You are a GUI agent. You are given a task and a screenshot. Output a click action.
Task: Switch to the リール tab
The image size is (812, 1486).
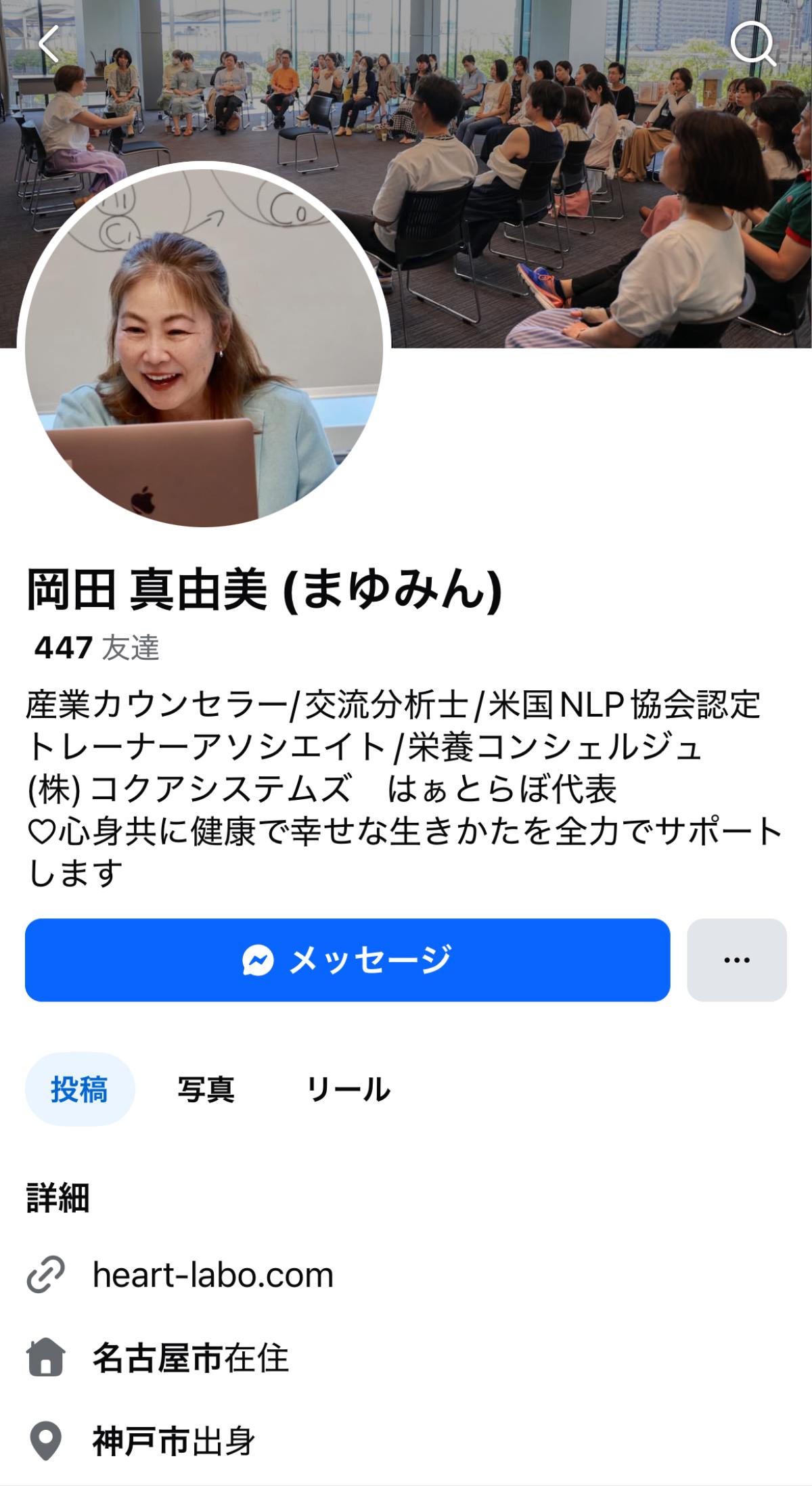pyautogui.click(x=348, y=1089)
